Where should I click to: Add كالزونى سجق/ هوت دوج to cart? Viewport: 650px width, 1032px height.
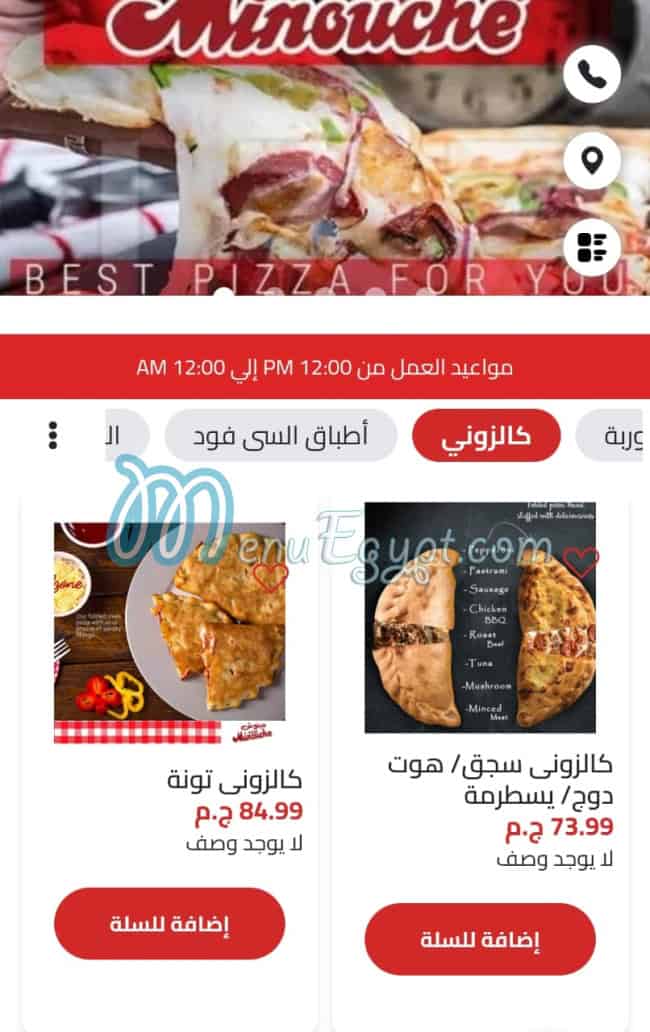(480, 940)
